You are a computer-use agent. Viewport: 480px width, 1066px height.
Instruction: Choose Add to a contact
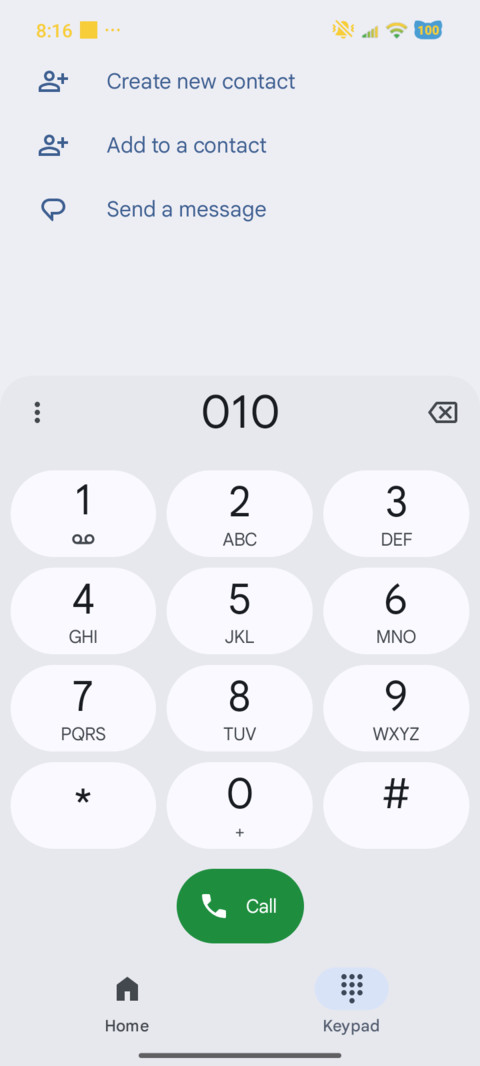(x=152, y=145)
